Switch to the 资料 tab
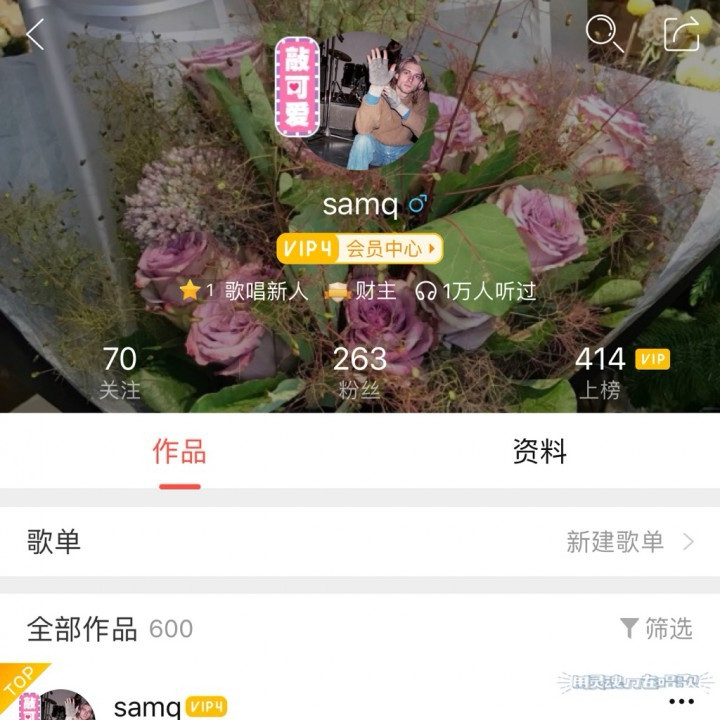 540,452
